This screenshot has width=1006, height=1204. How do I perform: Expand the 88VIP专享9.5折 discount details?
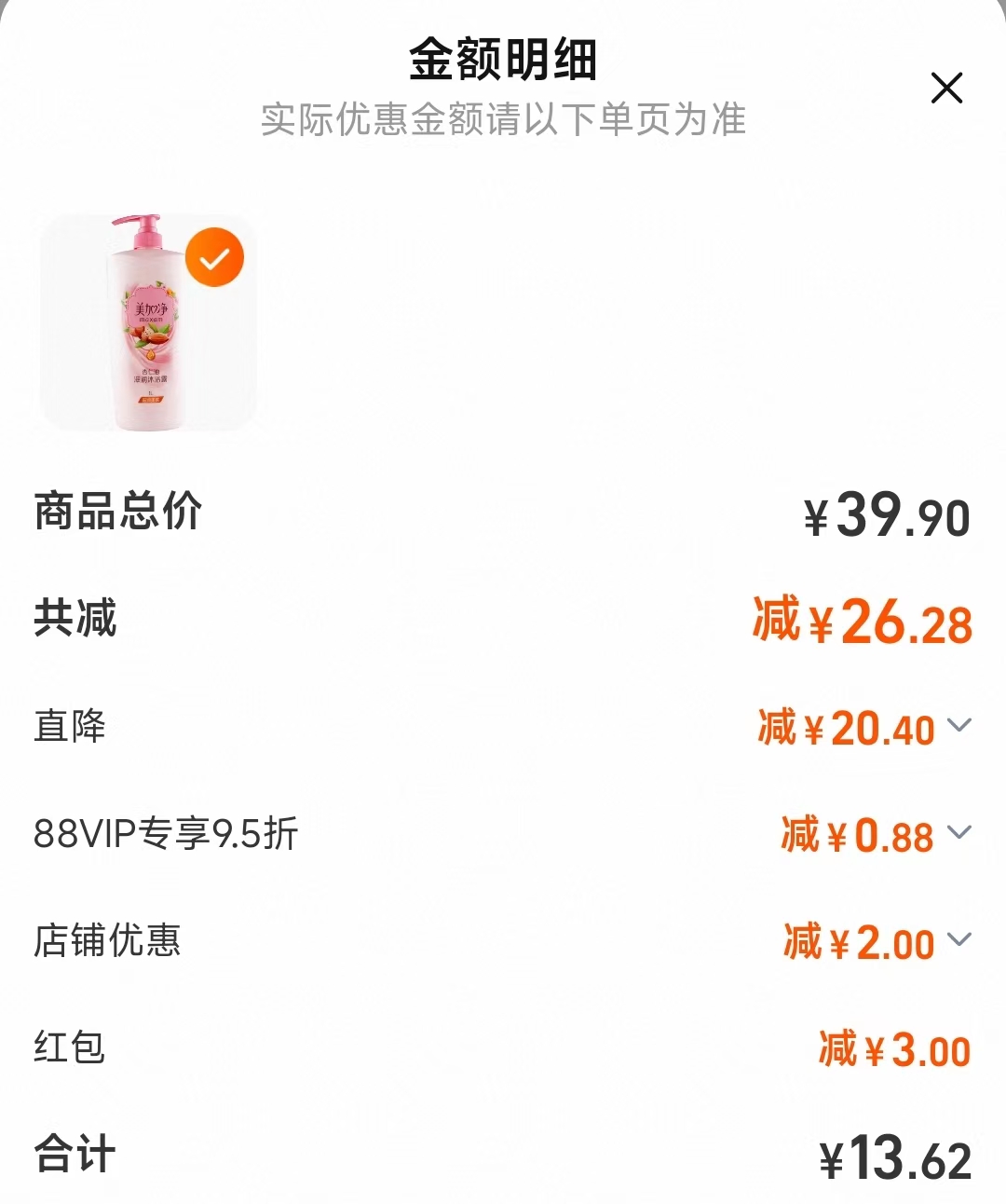pyautogui.click(x=959, y=836)
